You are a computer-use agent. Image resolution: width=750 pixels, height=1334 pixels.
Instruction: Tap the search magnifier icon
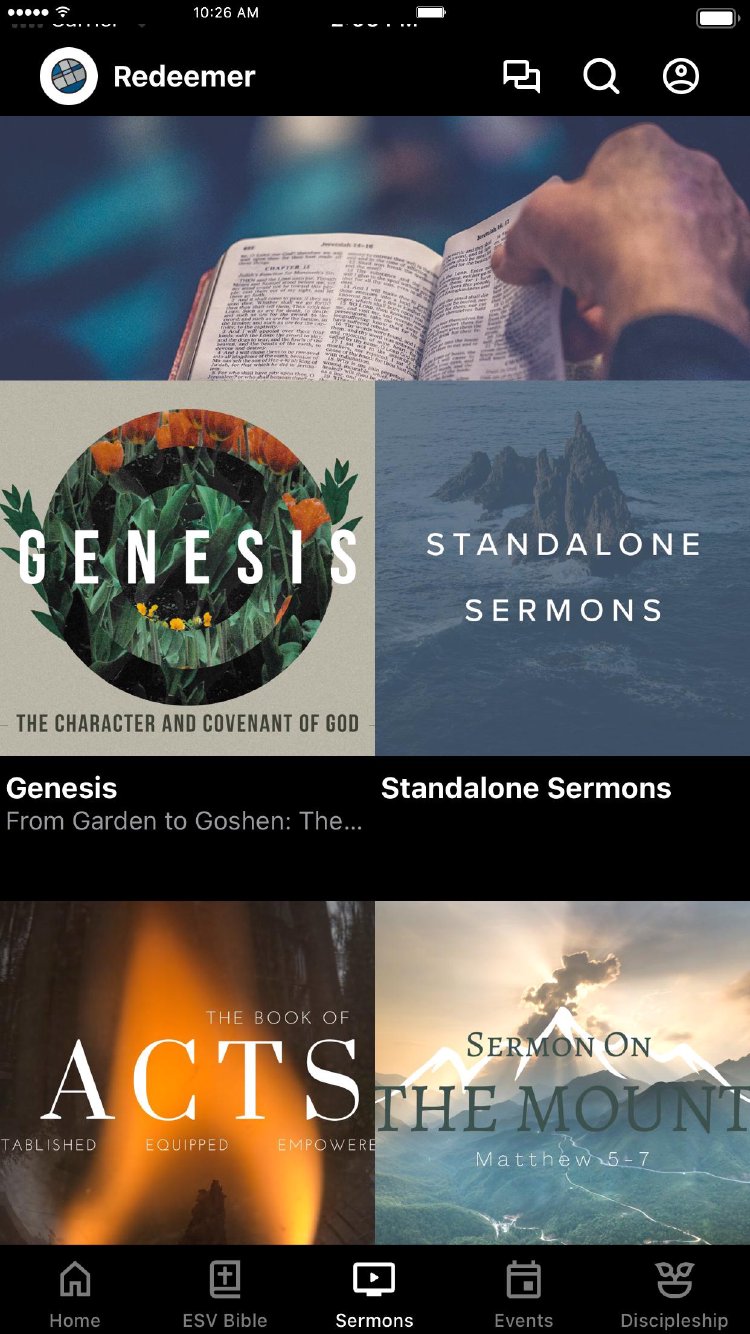click(x=601, y=77)
